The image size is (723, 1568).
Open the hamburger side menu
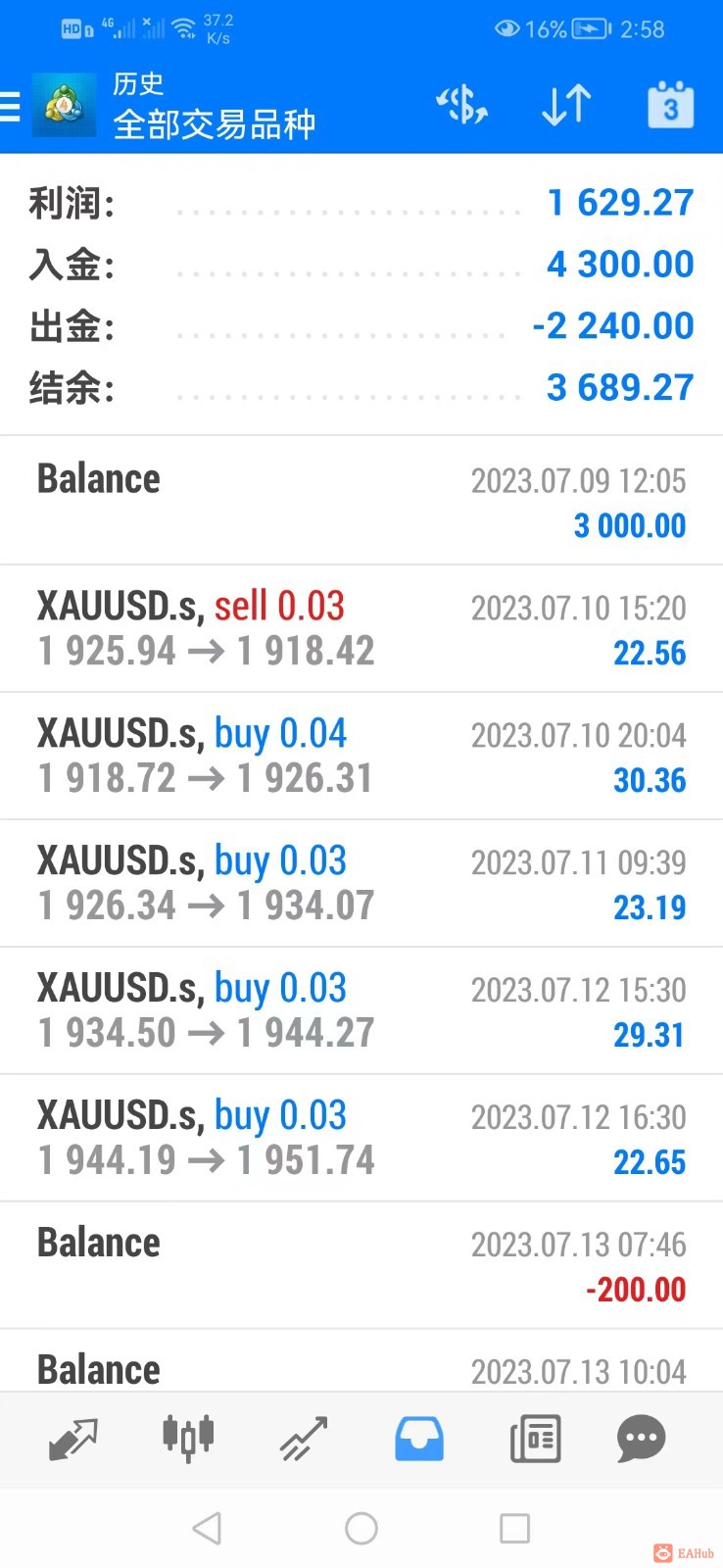pos(12,106)
